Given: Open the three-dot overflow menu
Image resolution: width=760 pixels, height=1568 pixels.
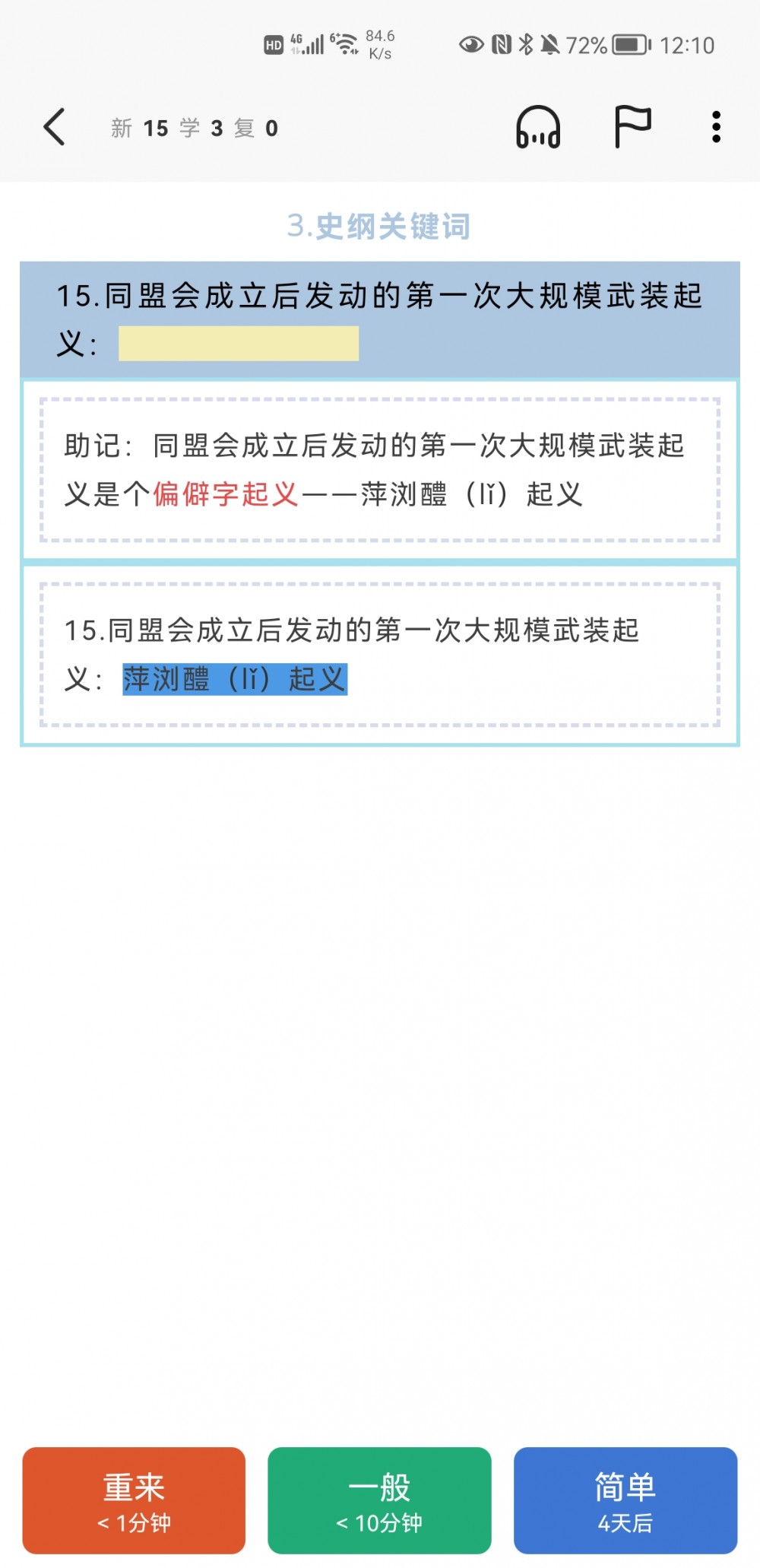Looking at the screenshot, I should (x=716, y=127).
